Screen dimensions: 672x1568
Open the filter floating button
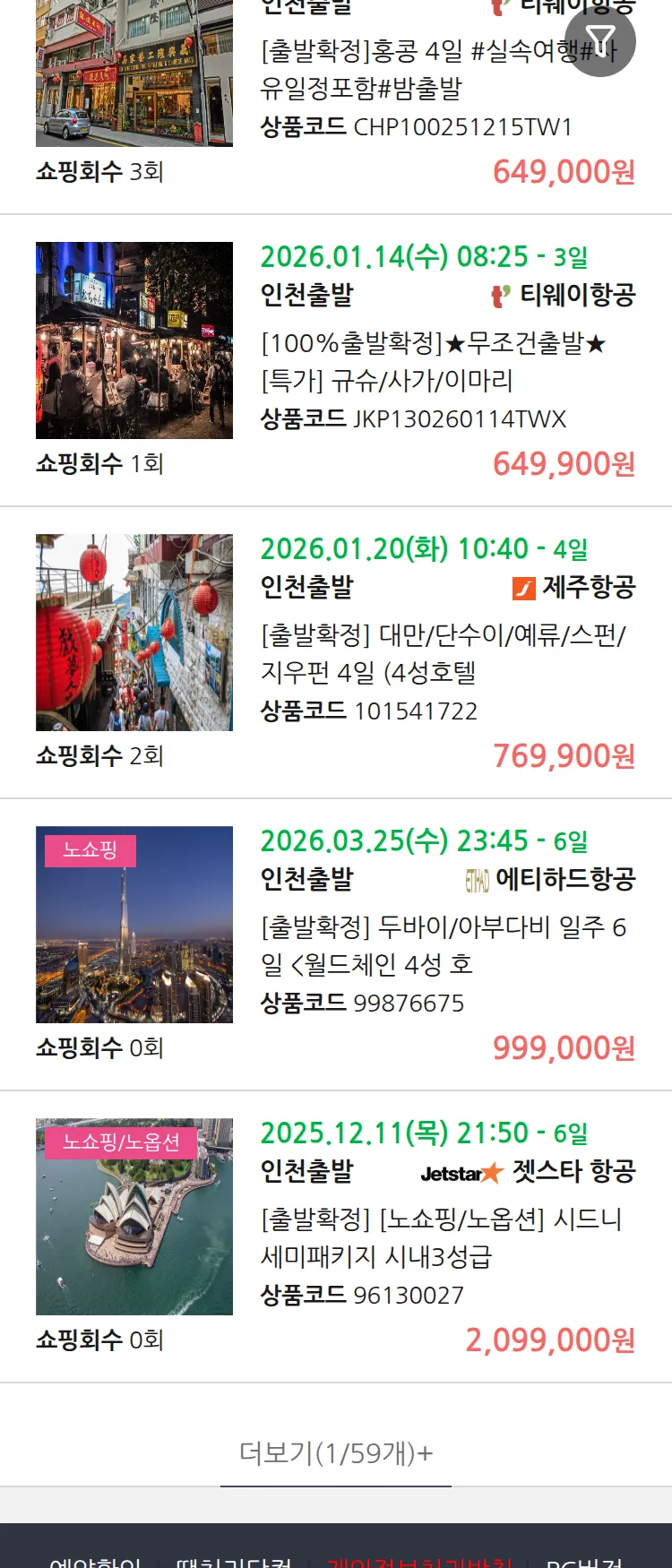click(x=600, y=41)
